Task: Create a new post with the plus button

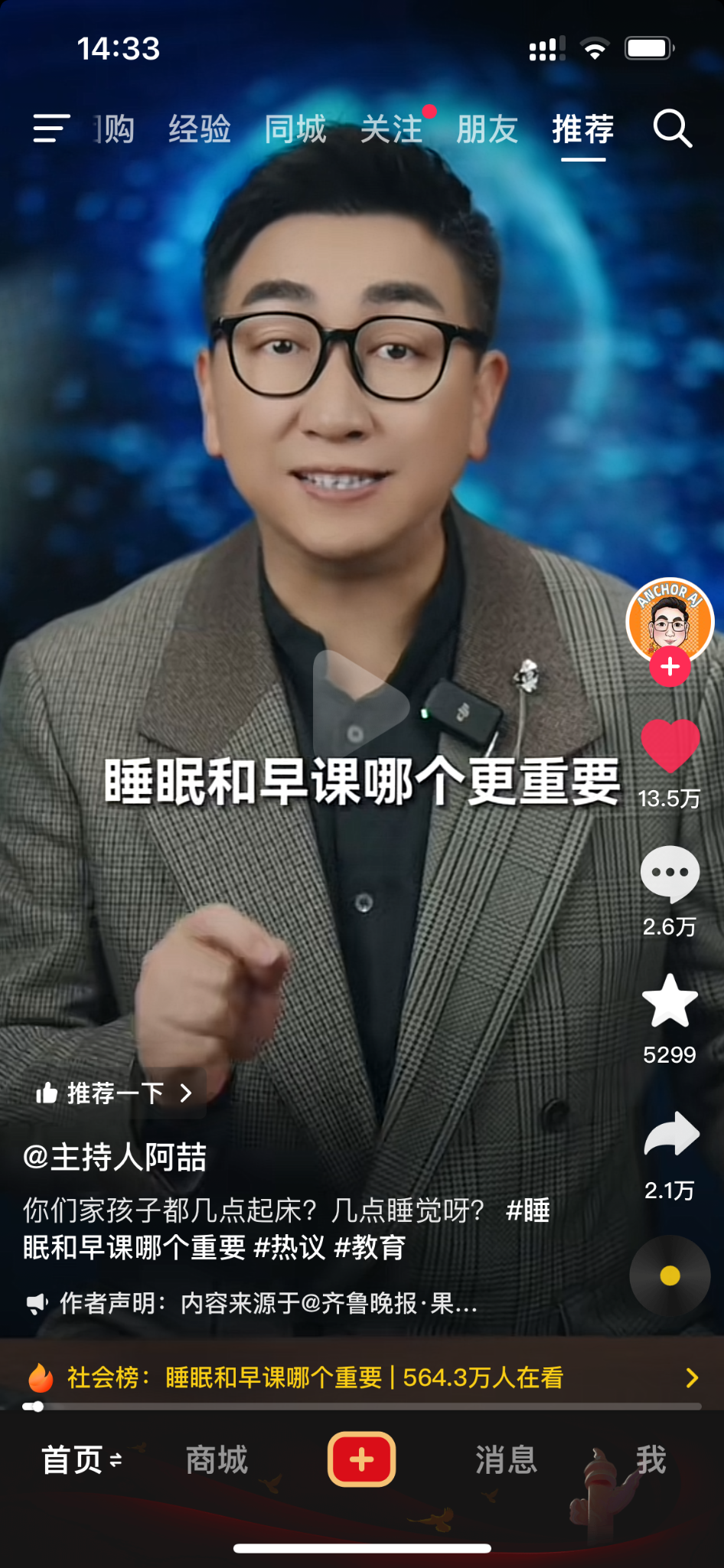Action: coord(362,1459)
